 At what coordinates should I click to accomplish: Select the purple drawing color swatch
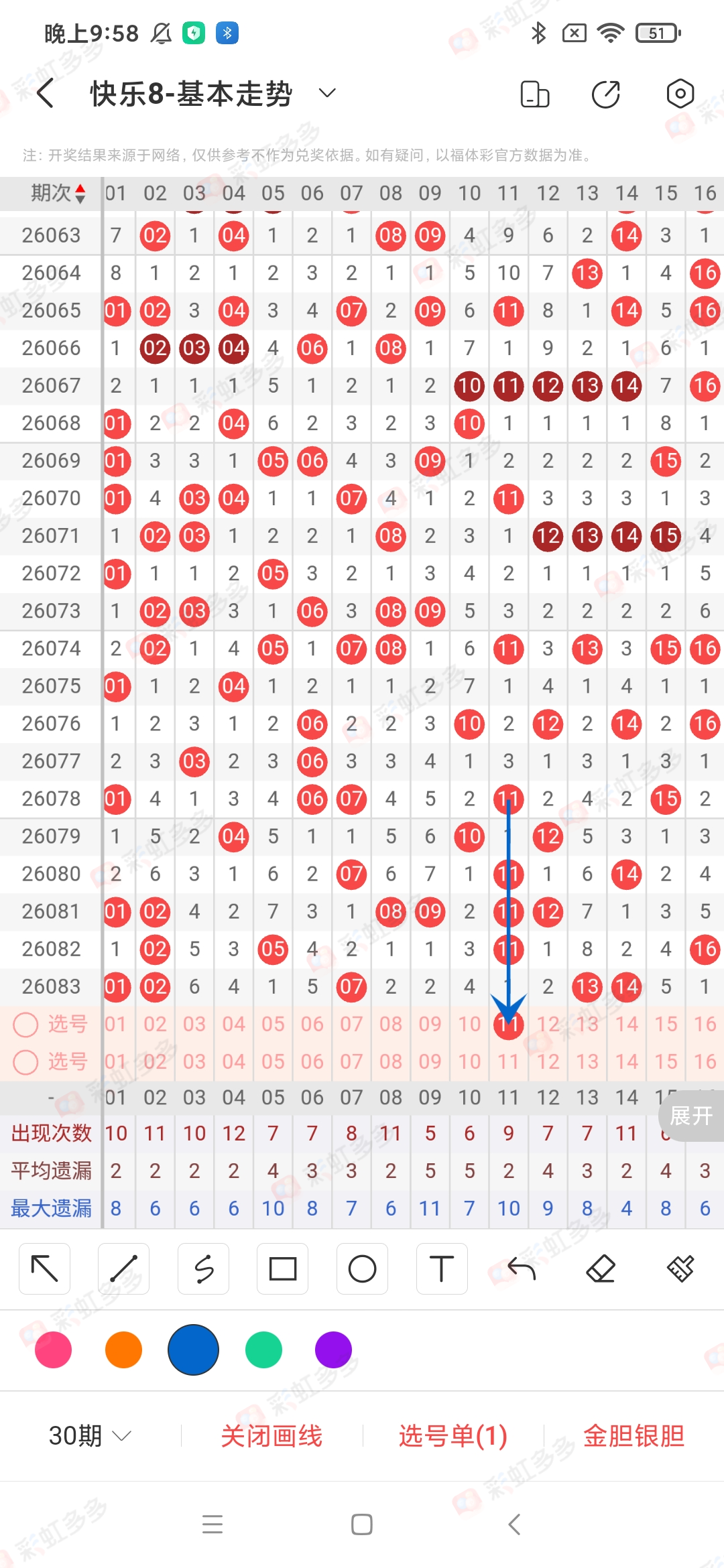click(x=333, y=1350)
